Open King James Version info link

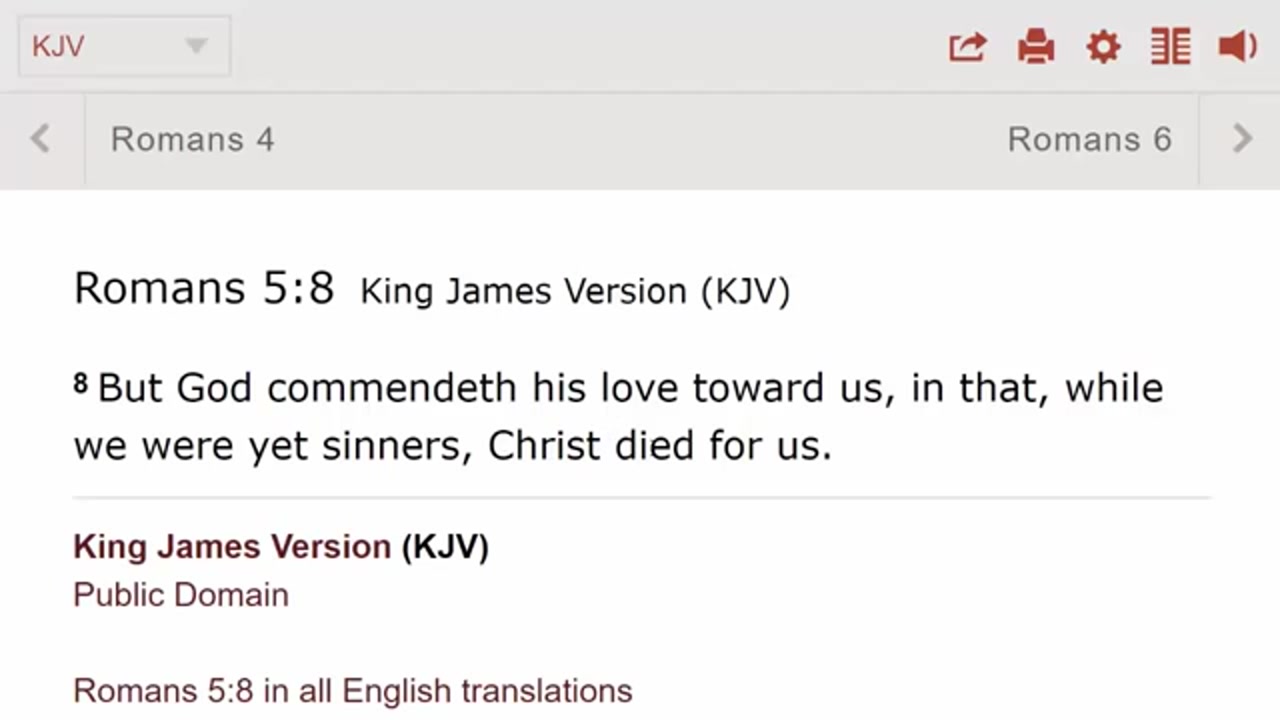[232, 547]
